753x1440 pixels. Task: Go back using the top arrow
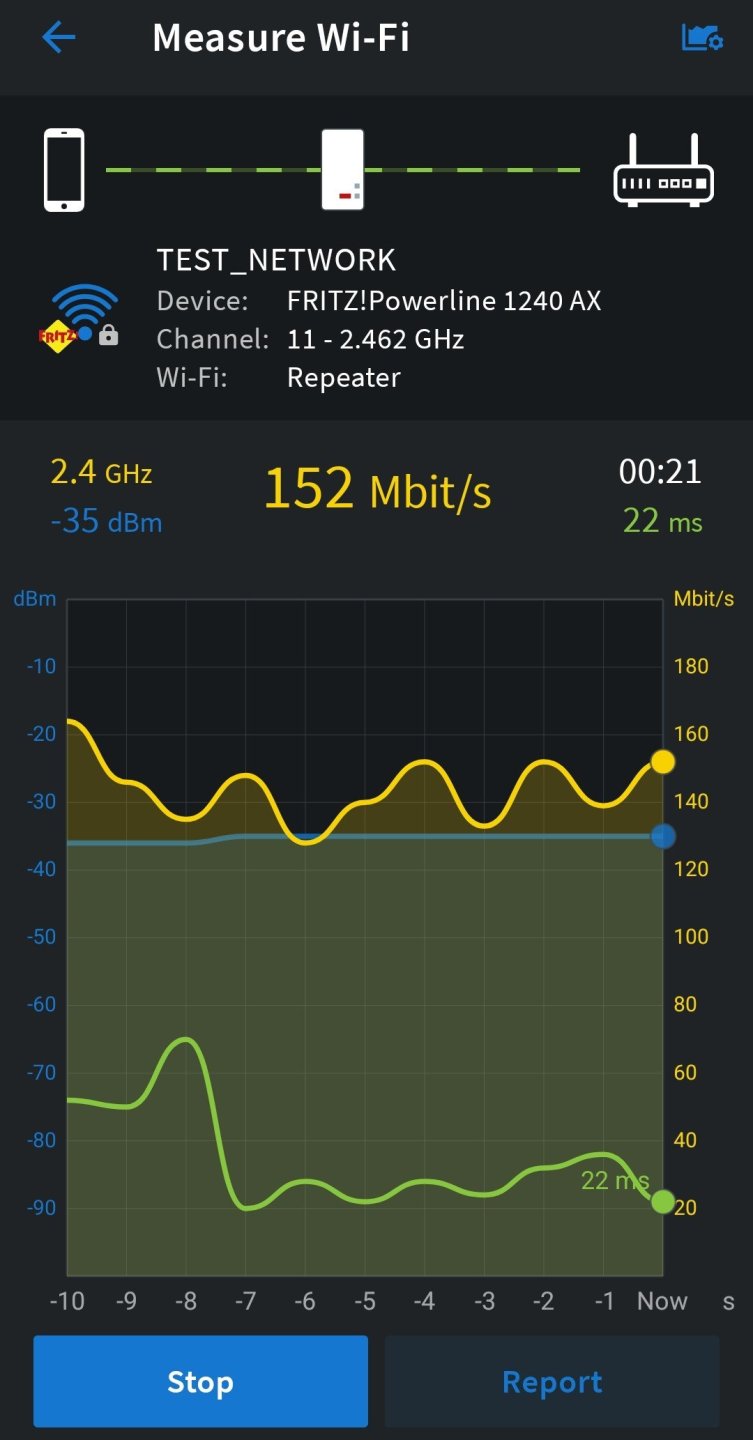click(59, 39)
